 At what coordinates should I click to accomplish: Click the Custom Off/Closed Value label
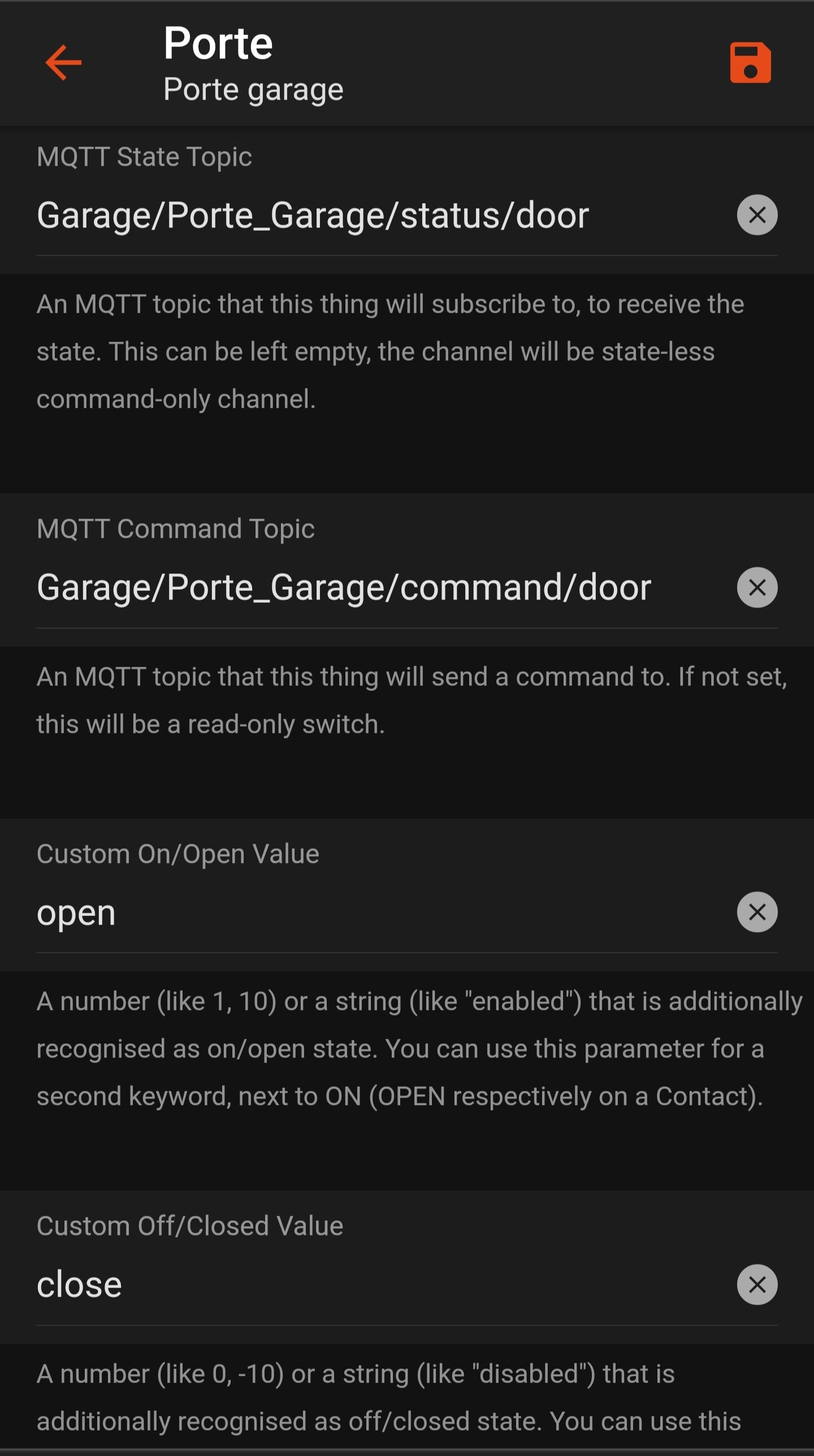(x=190, y=1225)
